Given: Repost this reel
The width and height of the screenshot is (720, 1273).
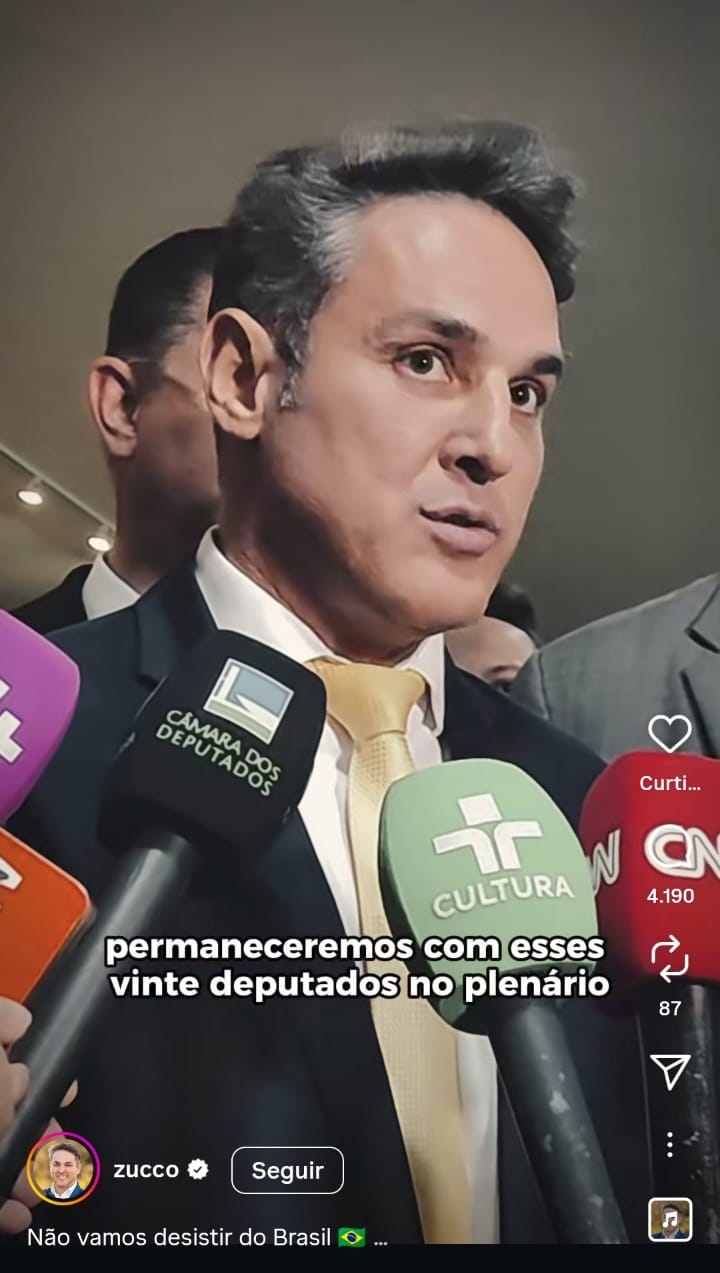Looking at the screenshot, I should pos(669,958).
